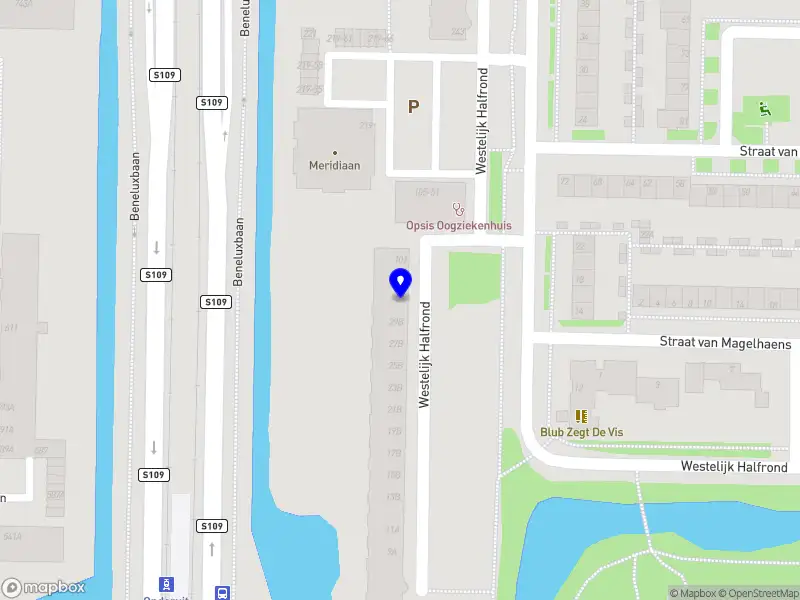Screen dimensions: 800x600
Task: Select the Opsis Oogziekenhuis map marker
Action: click(x=459, y=210)
